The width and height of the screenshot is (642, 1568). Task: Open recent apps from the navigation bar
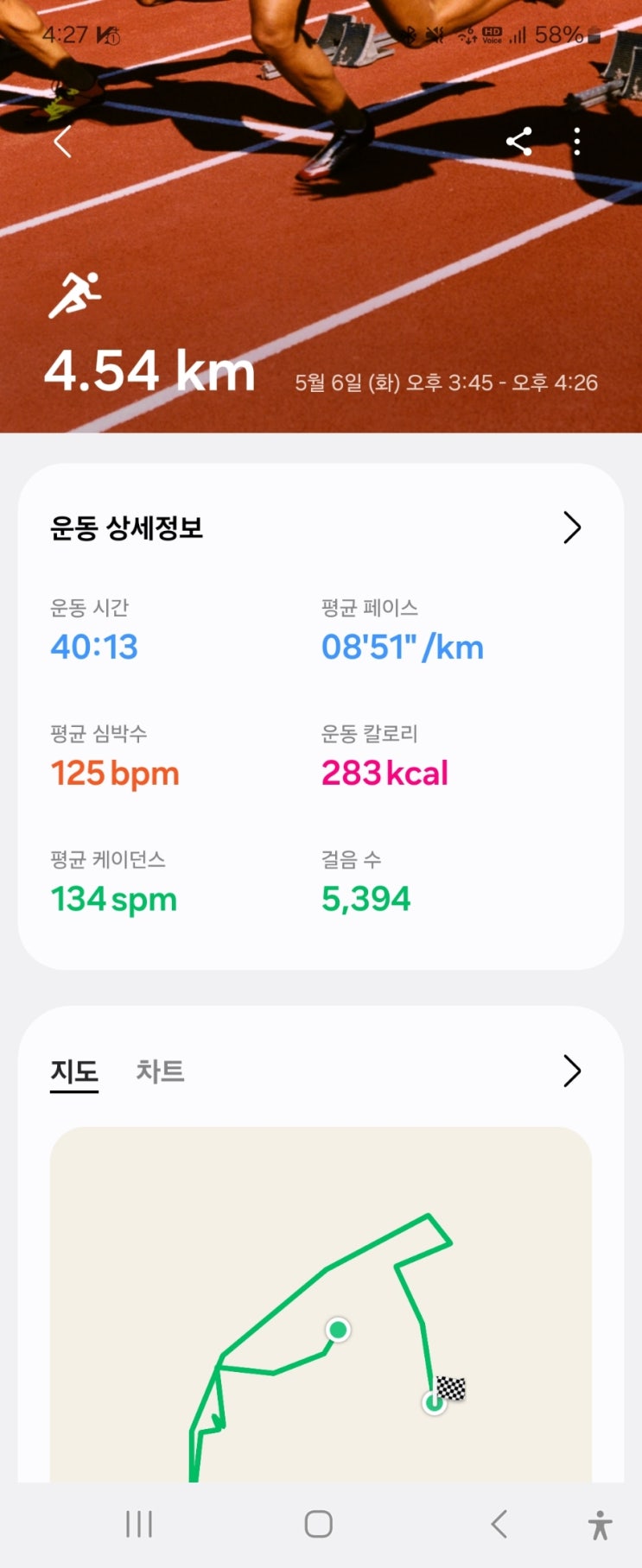click(139, 1524)
